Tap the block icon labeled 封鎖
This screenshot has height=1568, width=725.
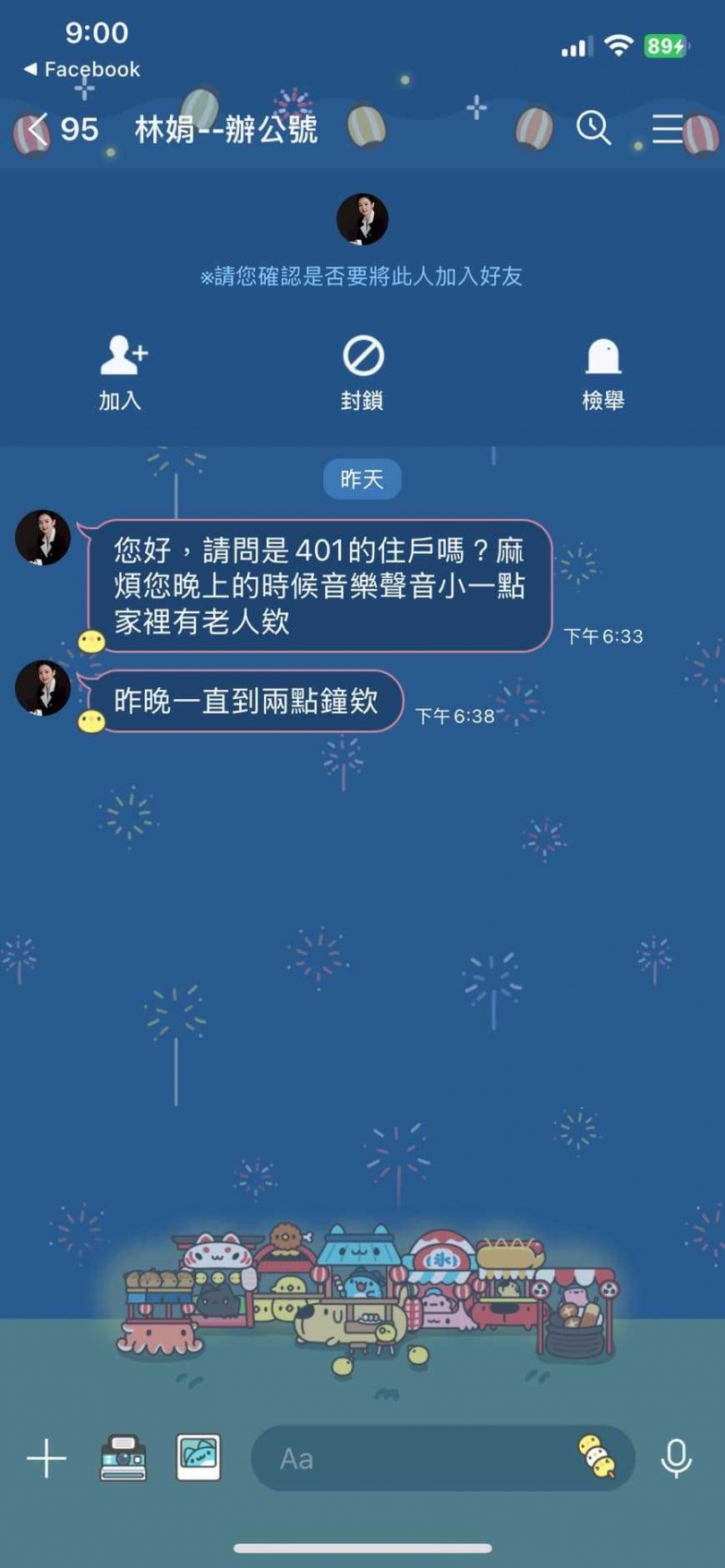pos(362,371)
